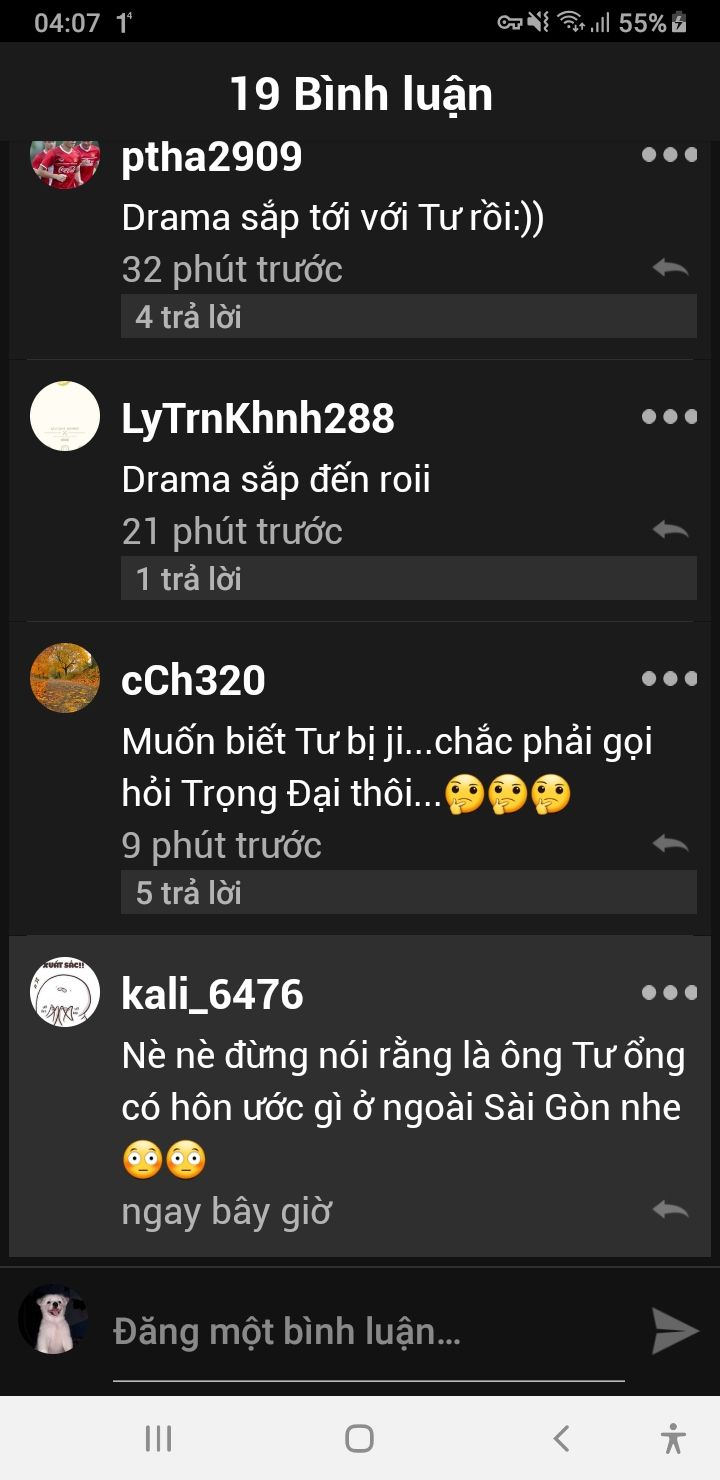The image size is (720, 1480).
Task: Open kali_6476's avatar
Action: 65,992
